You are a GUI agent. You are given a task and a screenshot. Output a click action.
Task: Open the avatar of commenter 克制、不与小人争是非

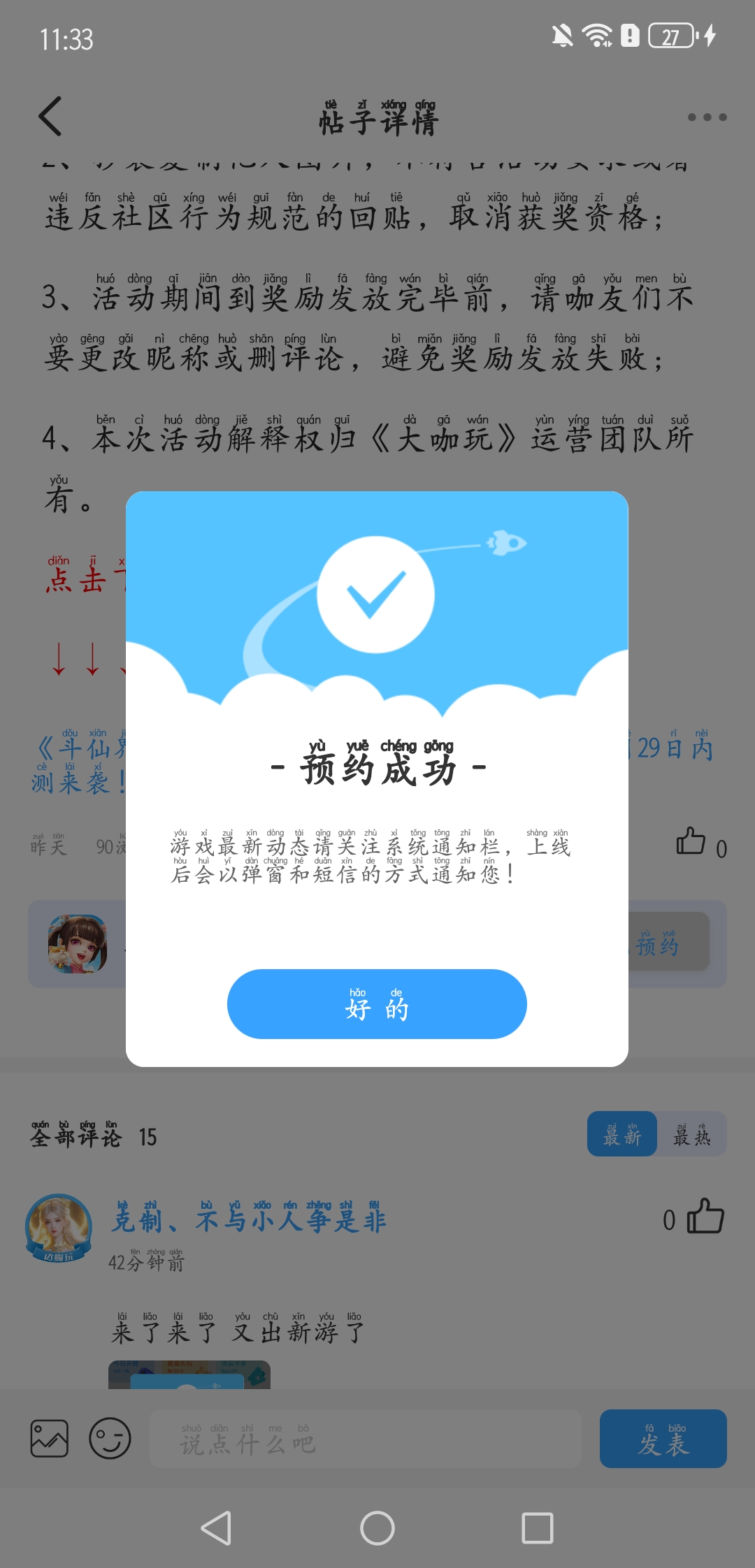tap(59, 1228)
